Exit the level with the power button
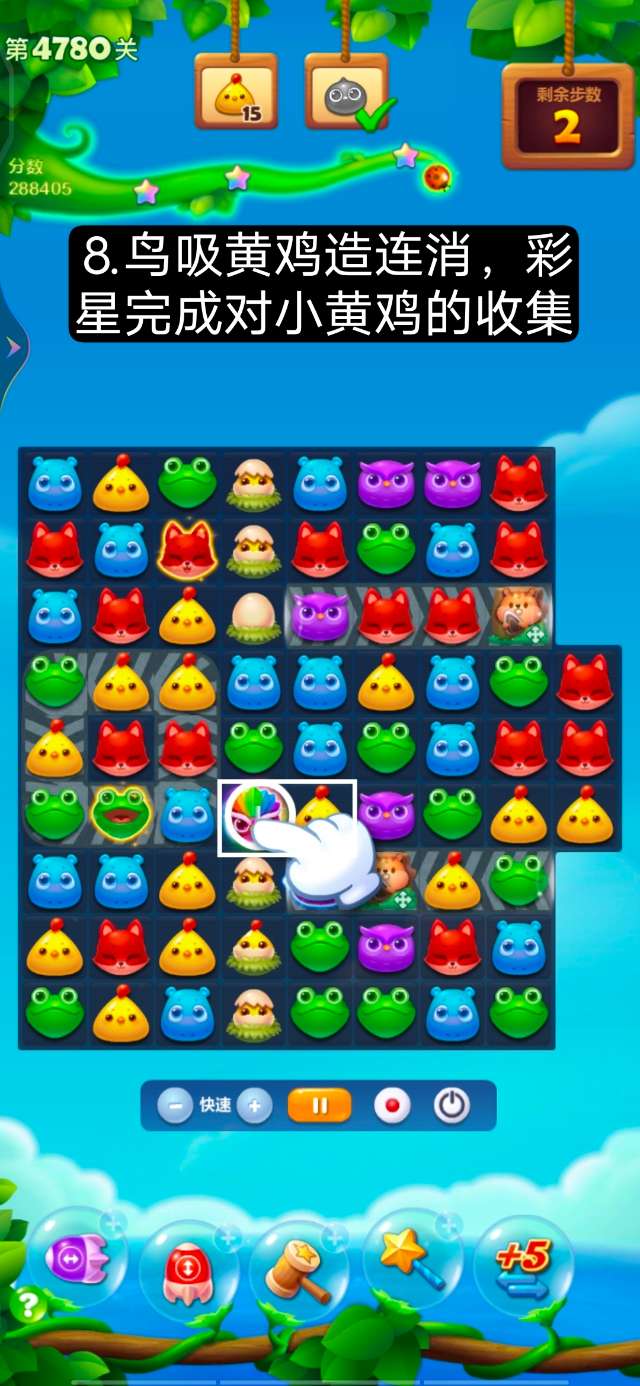Screen dimensions: 640x1386 (452, 1106)
